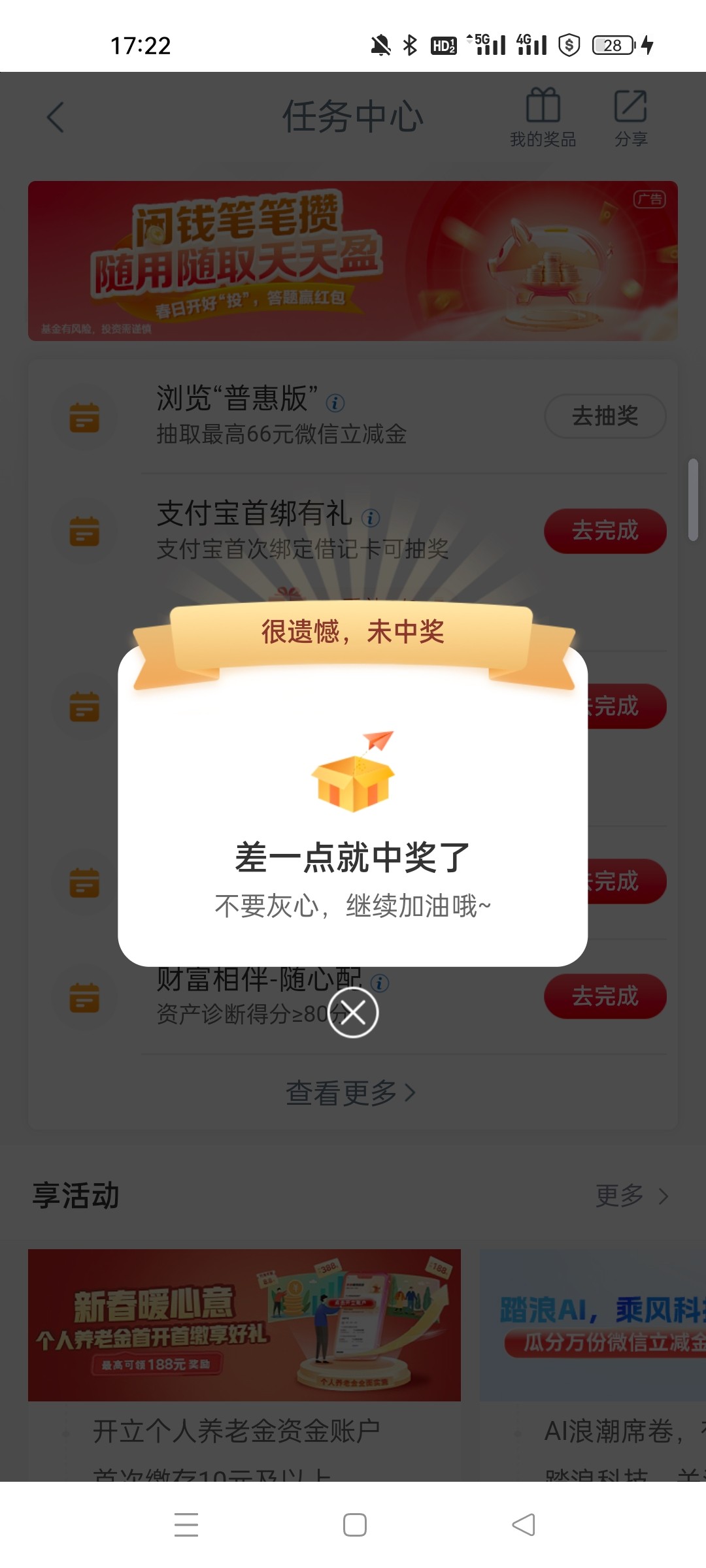Image resolution: width=706 pixels, height=1568 pixels.
Task: Open the 新春暖心意 pension activity card
Action: [244, 1325]
